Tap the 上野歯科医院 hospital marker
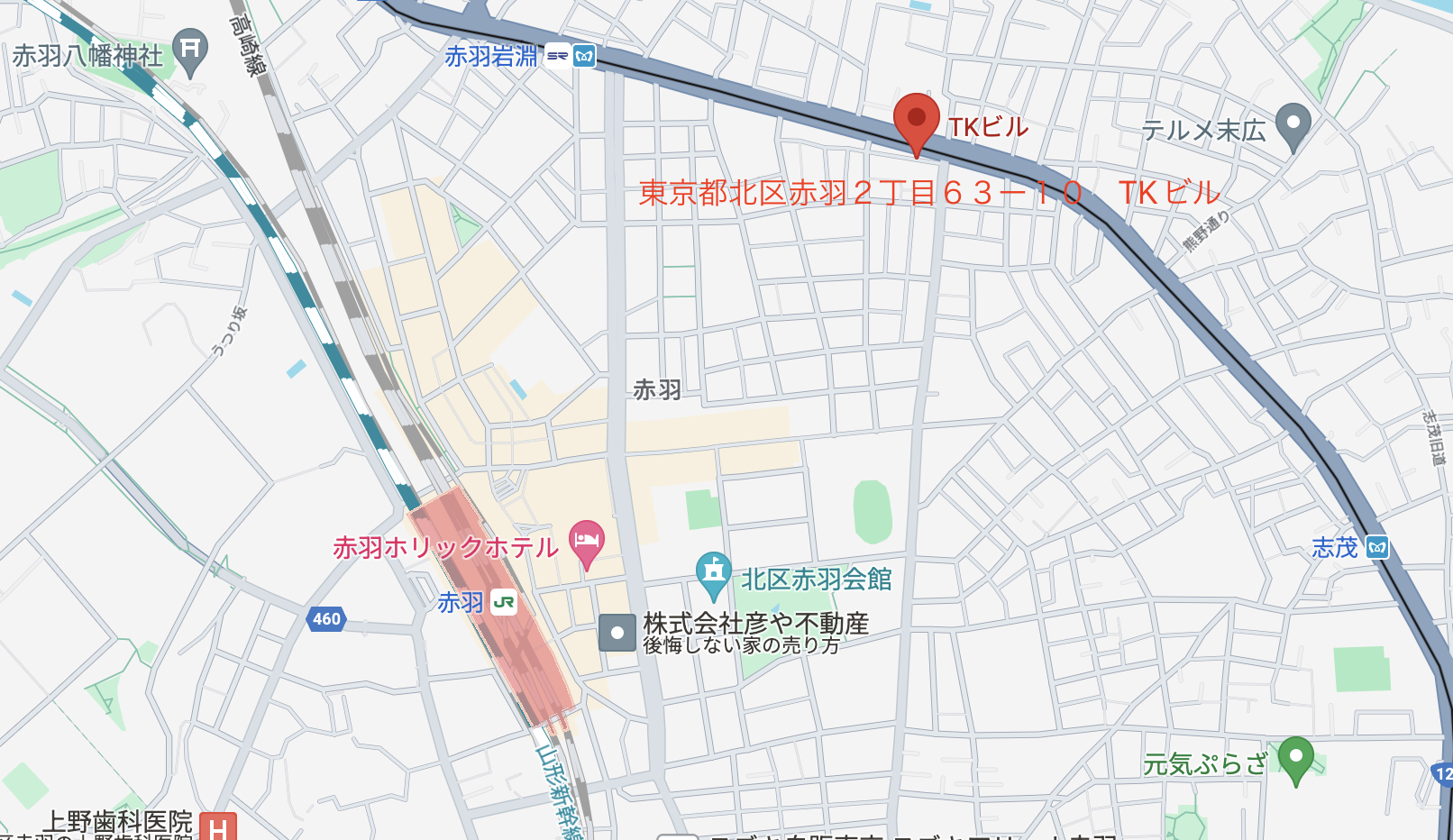1453x840 pixels. pos(218,826)
